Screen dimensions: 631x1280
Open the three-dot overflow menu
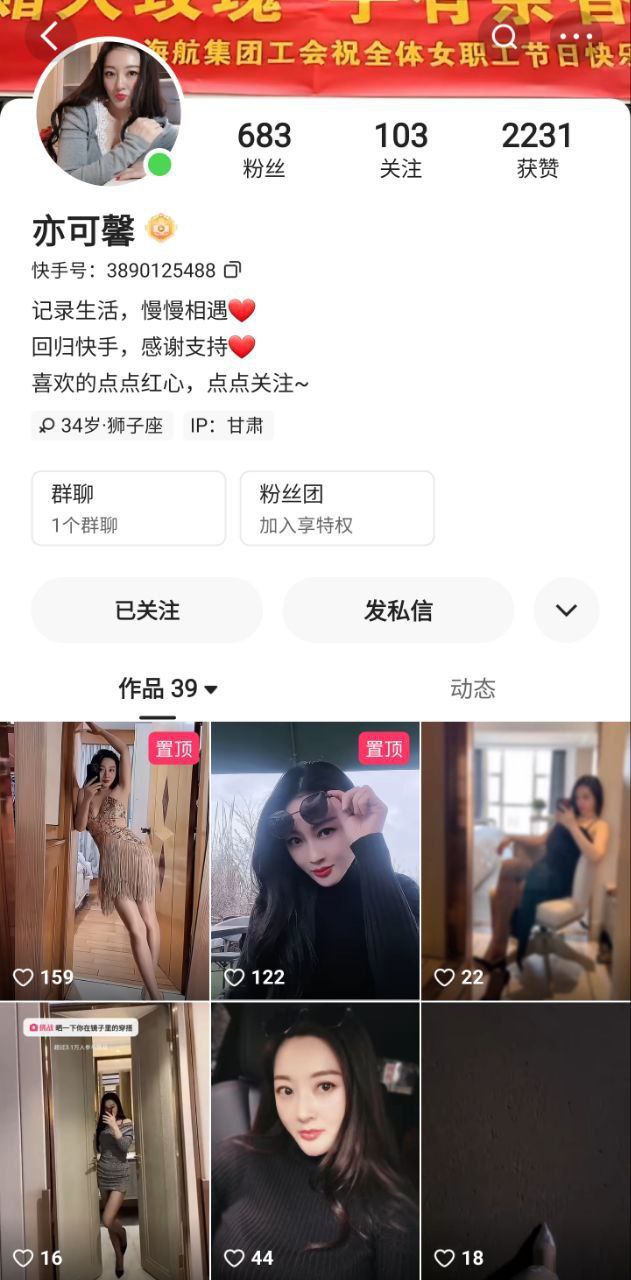577,37
